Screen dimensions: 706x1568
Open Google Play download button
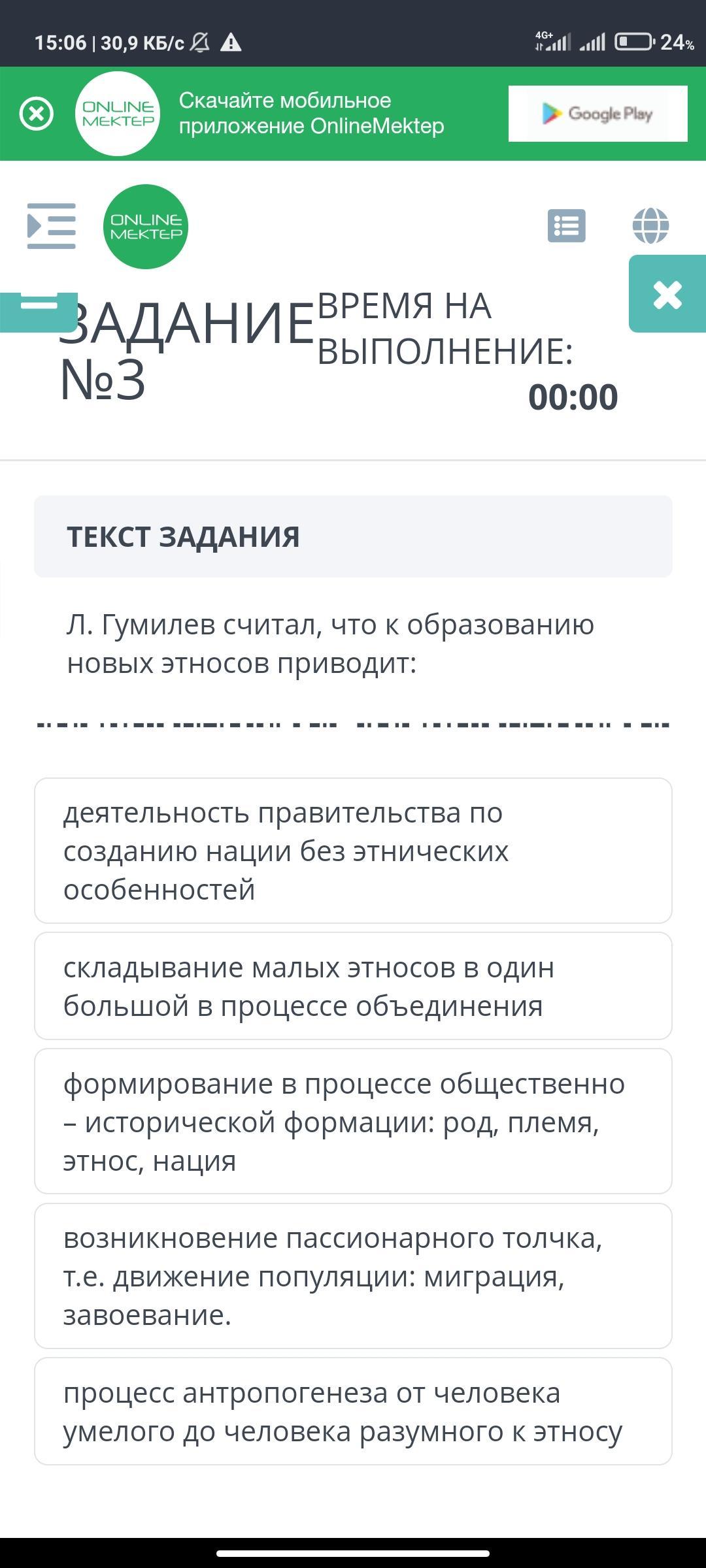[x=597, y=114]
